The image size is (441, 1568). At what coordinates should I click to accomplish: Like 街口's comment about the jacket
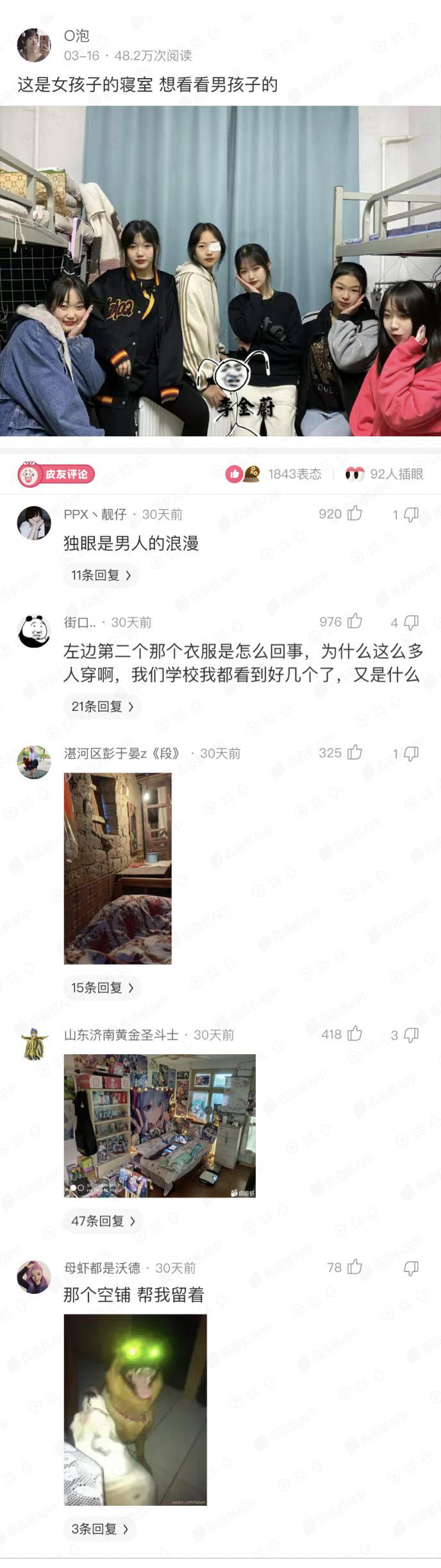[x=354, y=621]
